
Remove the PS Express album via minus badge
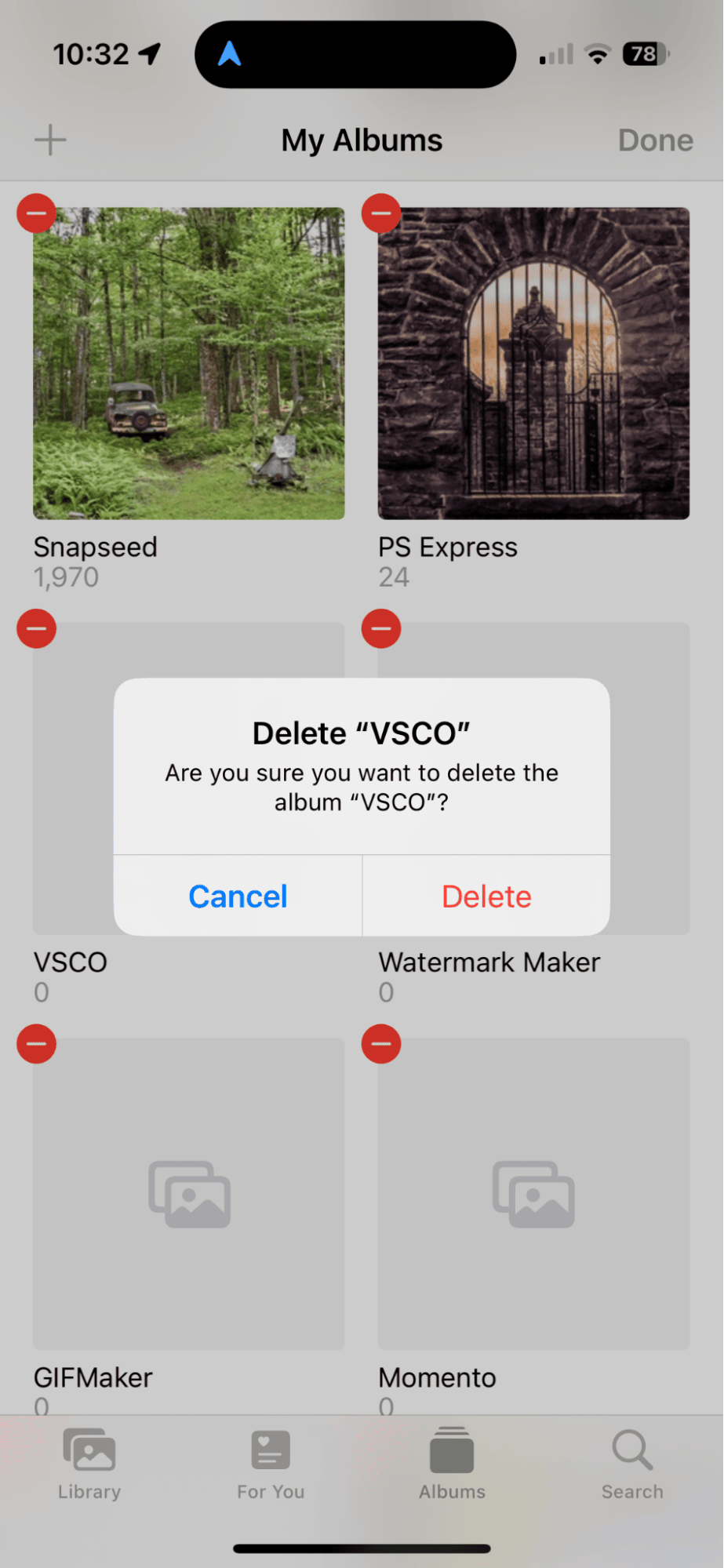tap(381, 213)
